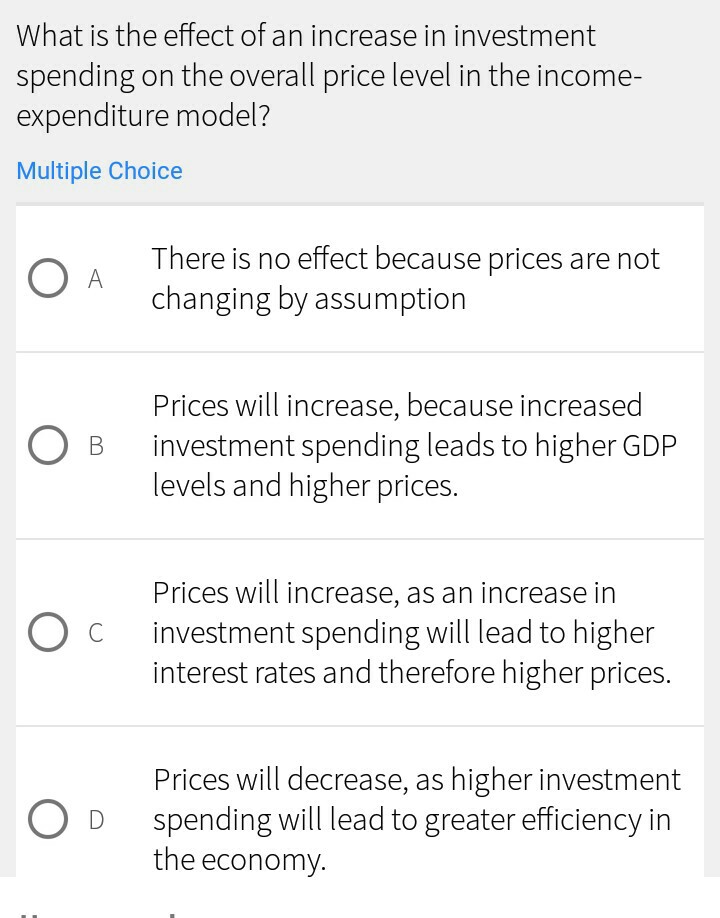Viewport: 720px width, 918px height.
Task: Click the letter label D
Action: pyautogui.click(x=95, y=820)
